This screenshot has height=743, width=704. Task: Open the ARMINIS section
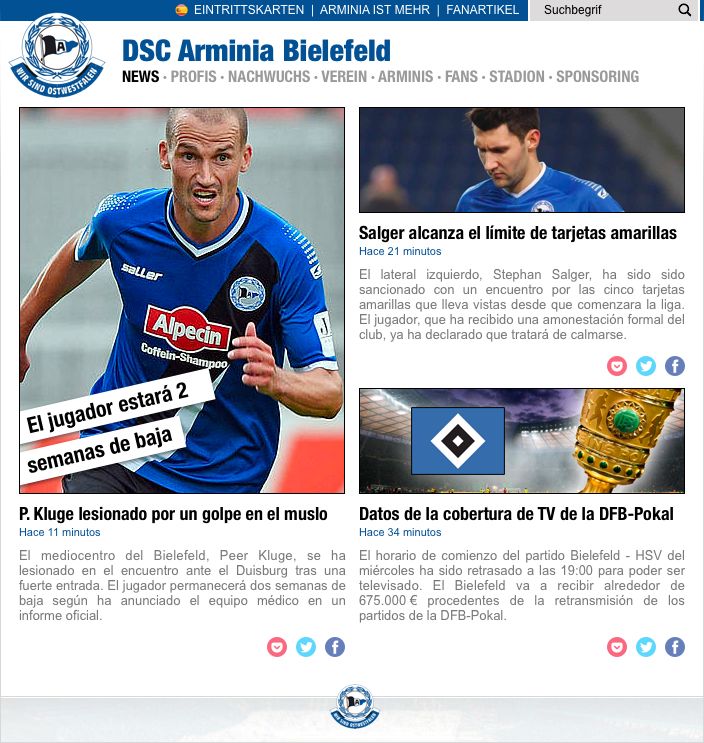coord(406,77)
